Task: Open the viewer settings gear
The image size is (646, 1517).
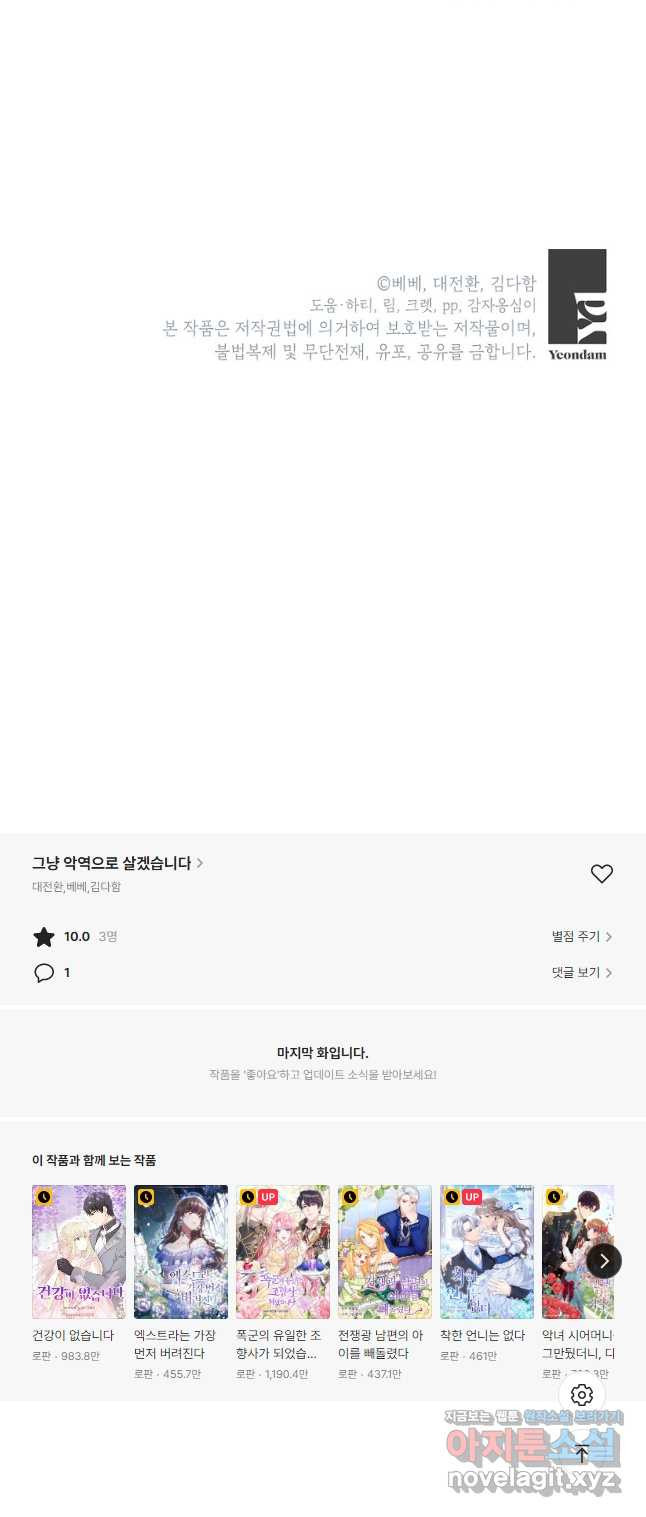Action: pyautogui.click(x=582, y=1395)
